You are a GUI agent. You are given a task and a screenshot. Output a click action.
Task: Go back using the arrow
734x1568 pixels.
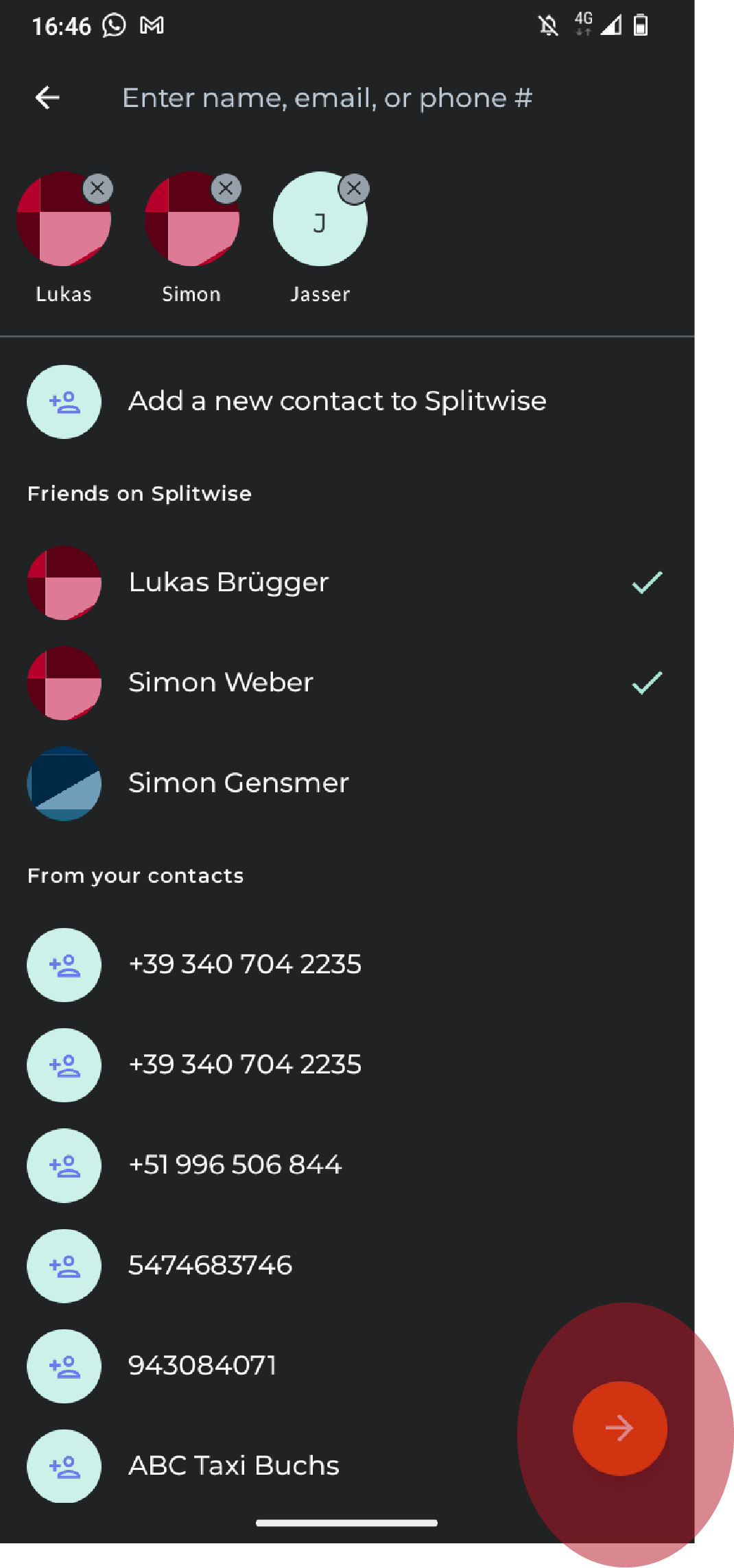tap(47, 98)
